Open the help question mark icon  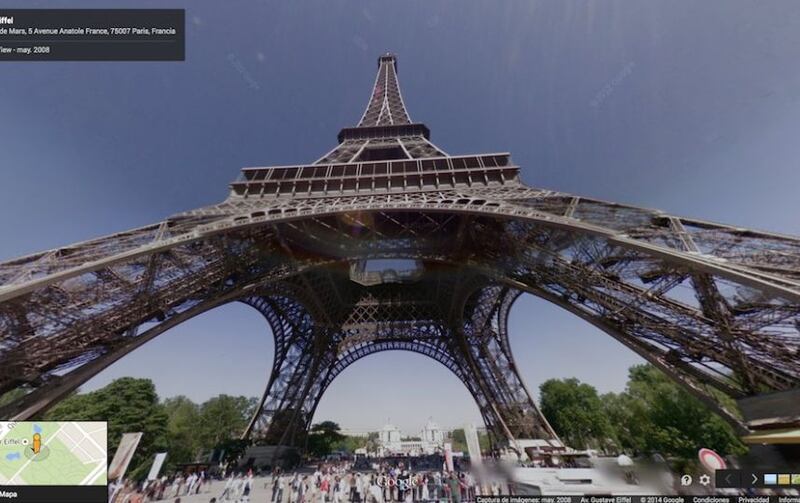[x=686, y=480]
